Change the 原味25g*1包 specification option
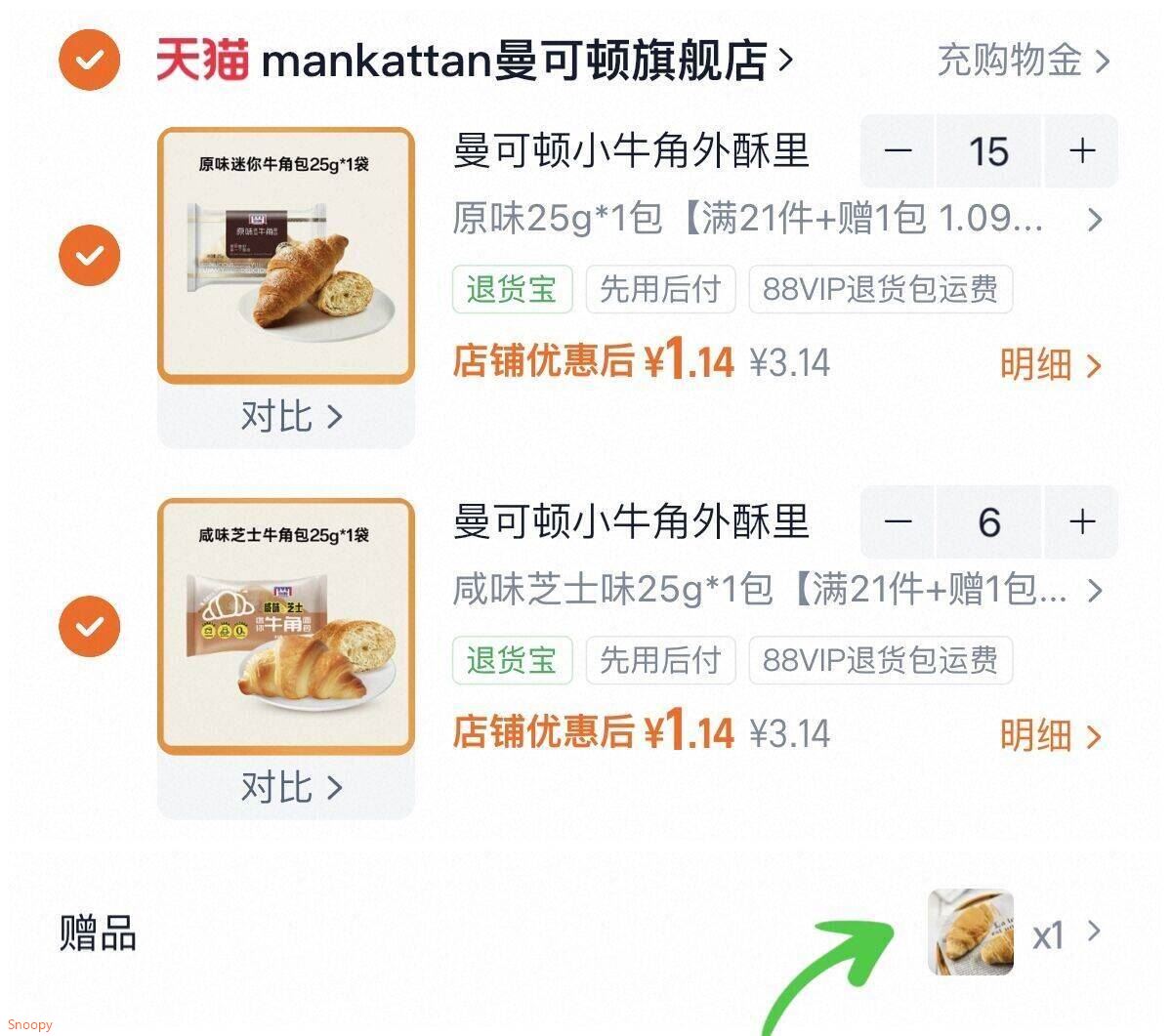1171x1036 pixels. pyautogui.click(x=776, y=220)
